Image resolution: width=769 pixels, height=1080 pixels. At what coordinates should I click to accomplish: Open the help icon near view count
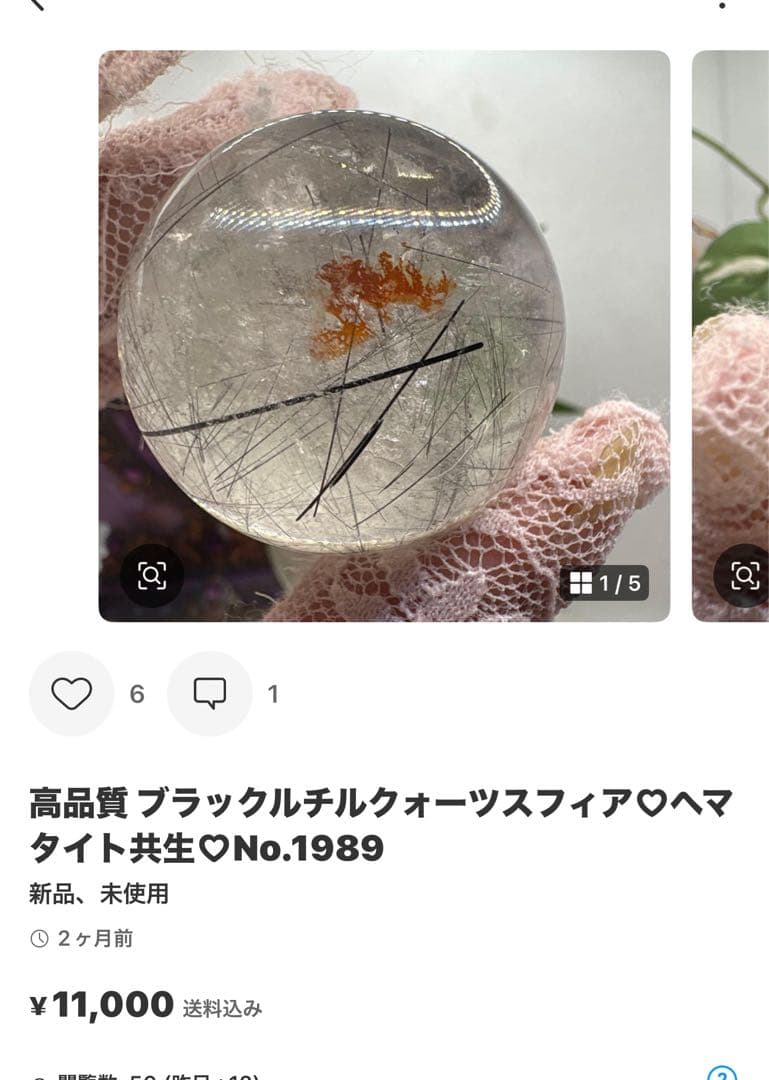click(722, 1075)
